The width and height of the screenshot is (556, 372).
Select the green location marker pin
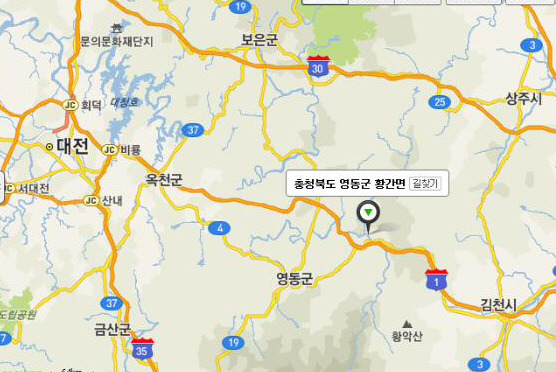[368, 217]
